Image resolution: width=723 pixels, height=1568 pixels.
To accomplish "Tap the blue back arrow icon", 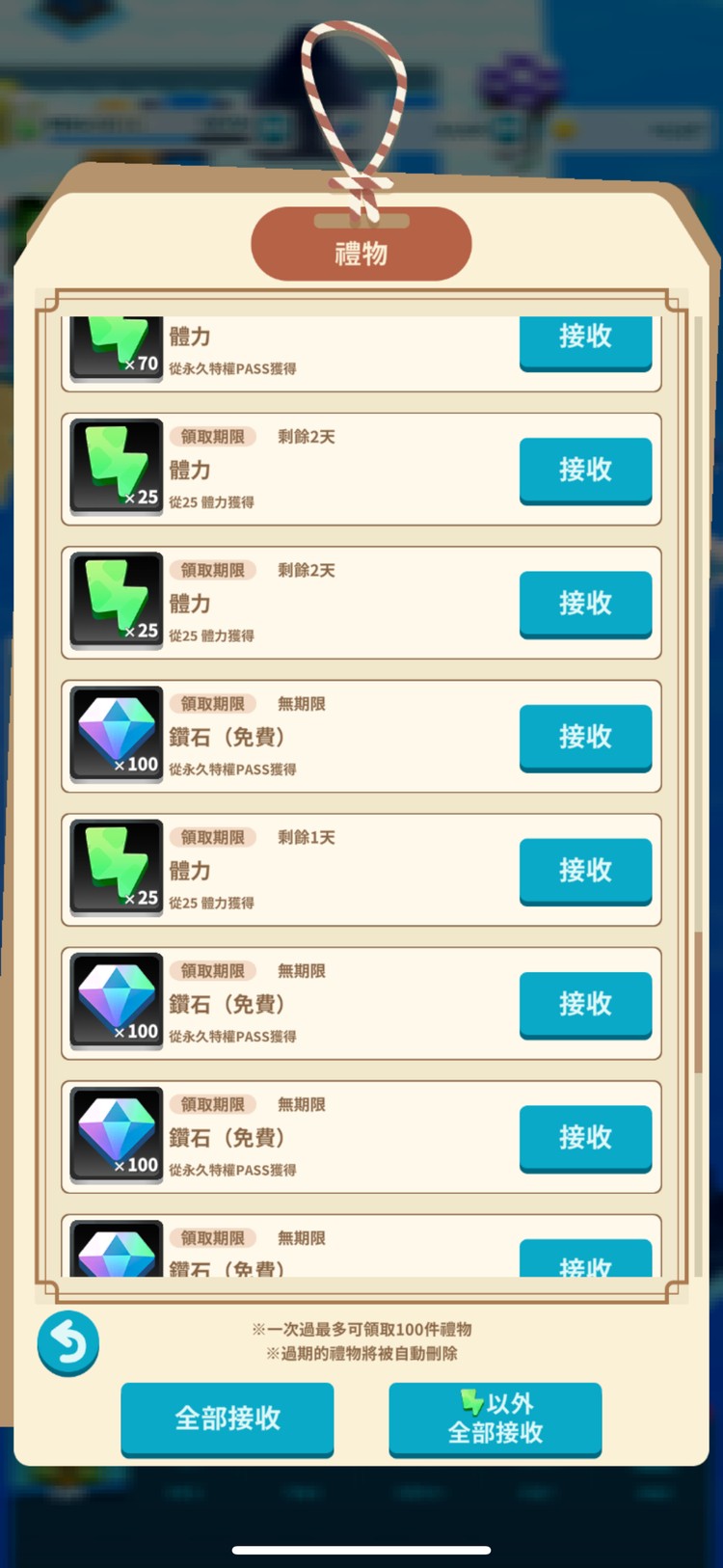I will (68, 1343).
